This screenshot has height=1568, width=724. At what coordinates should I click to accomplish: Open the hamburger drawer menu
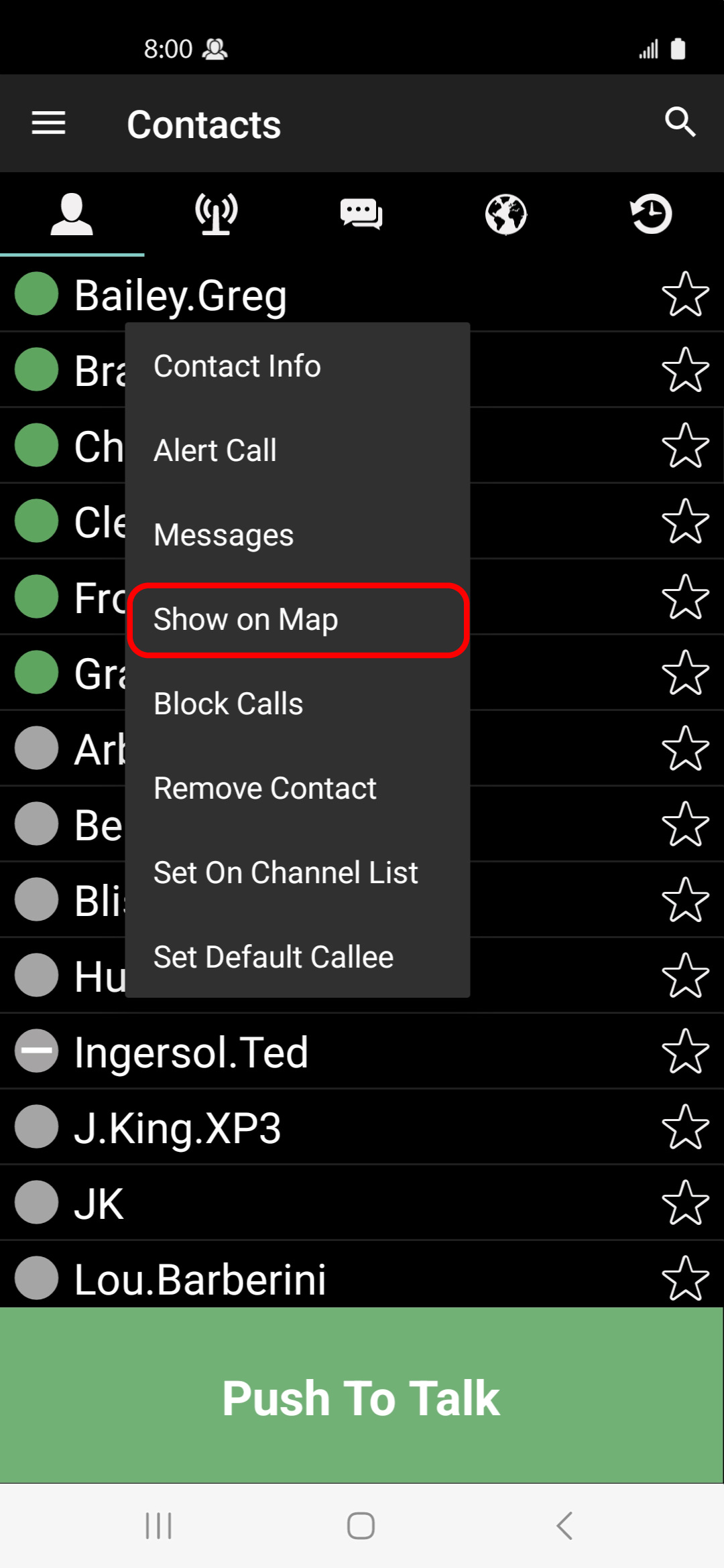tap(48, 123)
